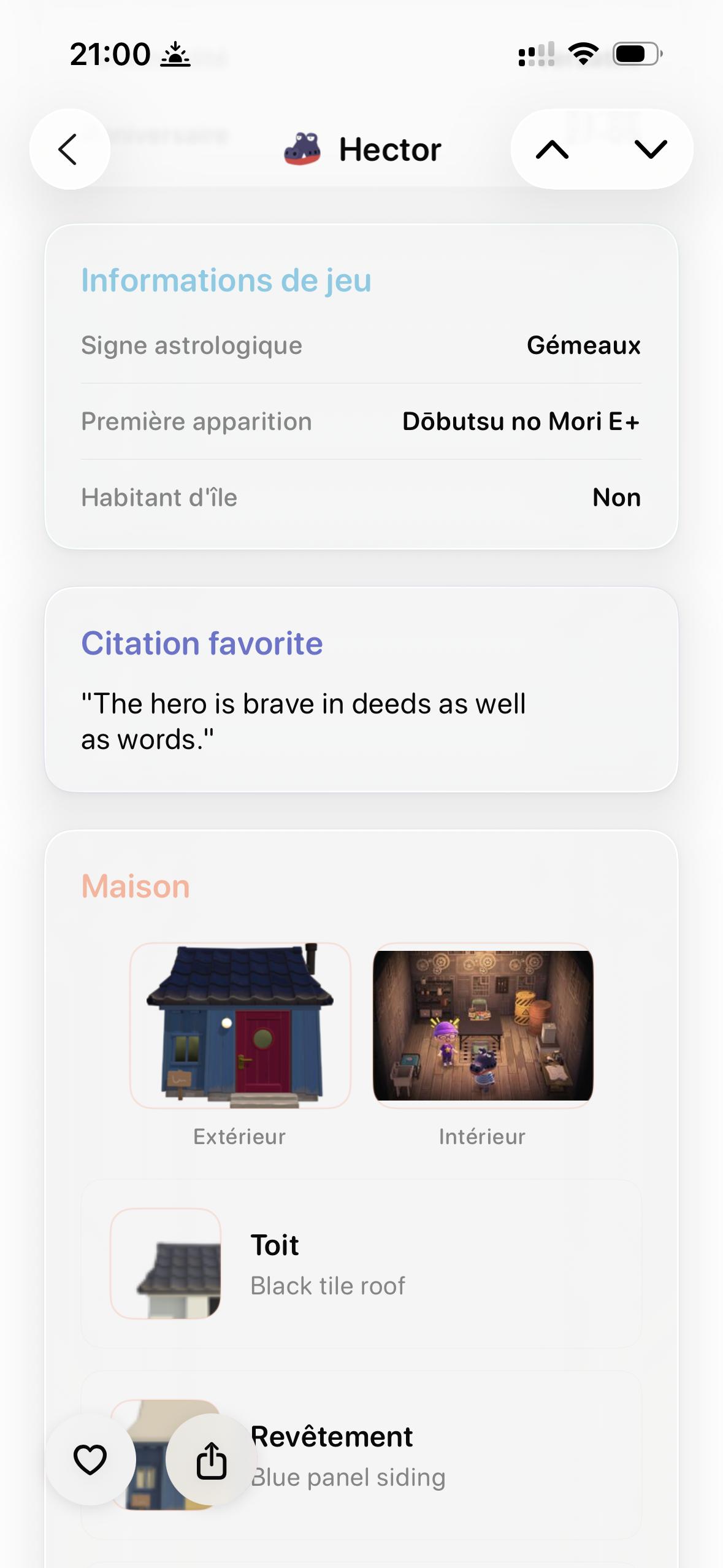723x1568 pixels.
Task: Go back from Hector's page
Action: pyautogui.click(x=69, y=149)
